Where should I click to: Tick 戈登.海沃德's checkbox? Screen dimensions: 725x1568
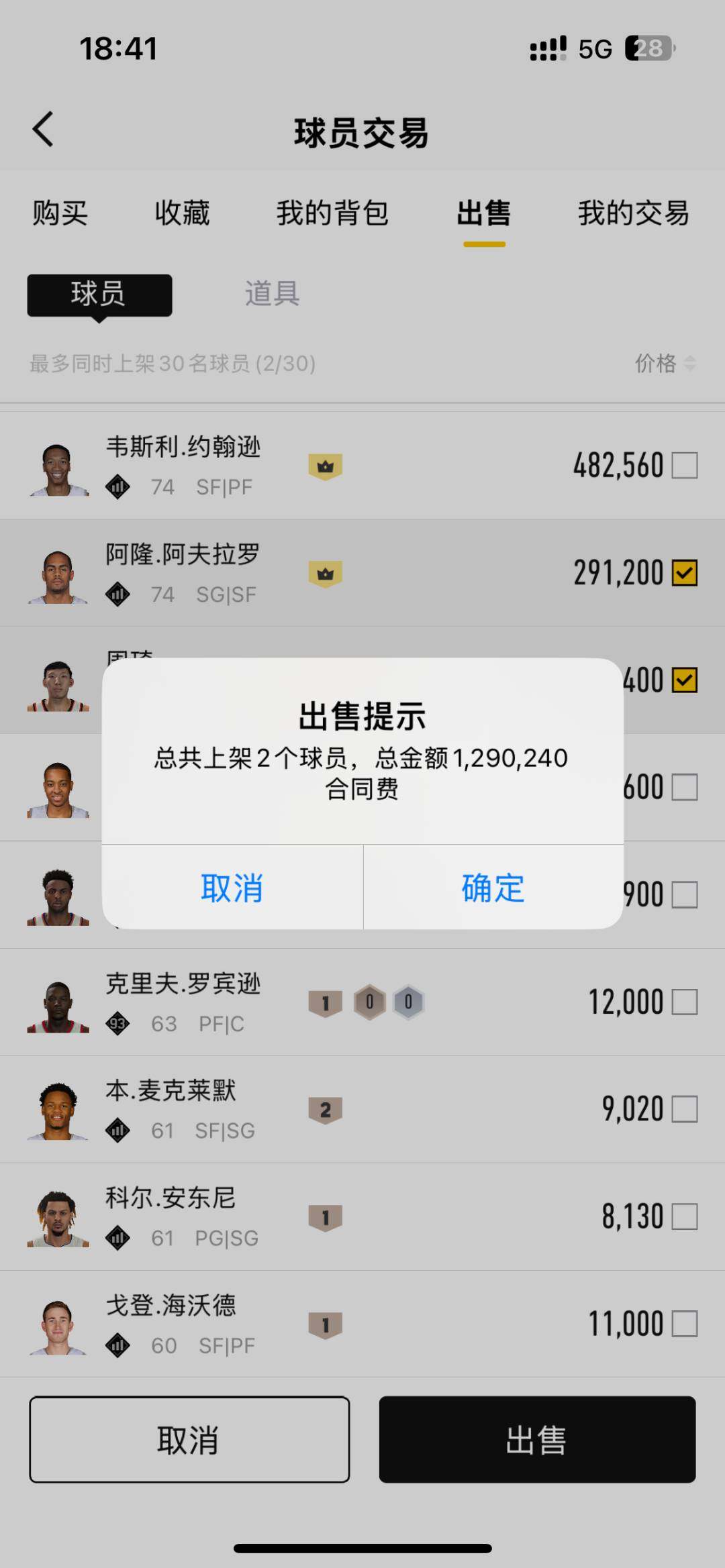[685, 1324]
